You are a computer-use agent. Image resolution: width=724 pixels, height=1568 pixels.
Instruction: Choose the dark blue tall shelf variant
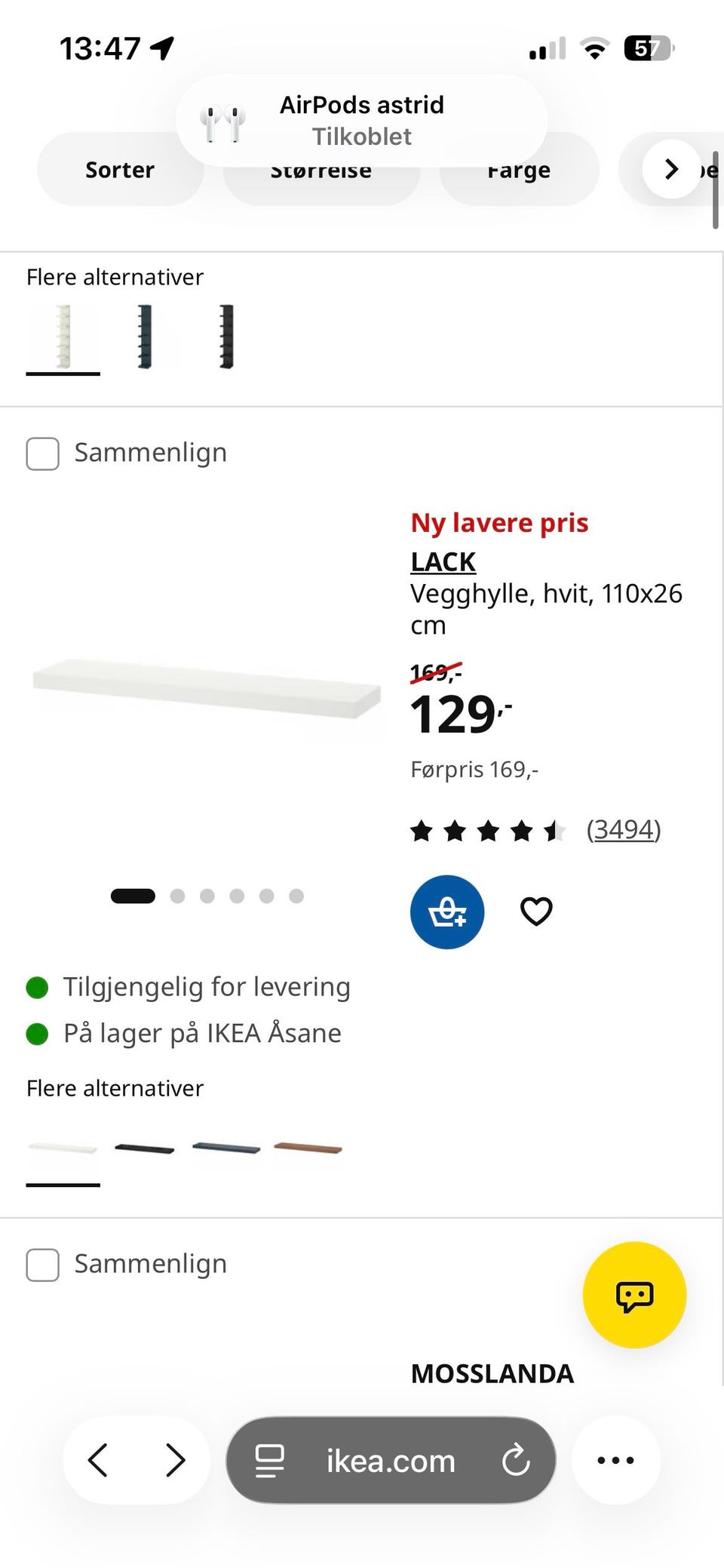[145, 337]
